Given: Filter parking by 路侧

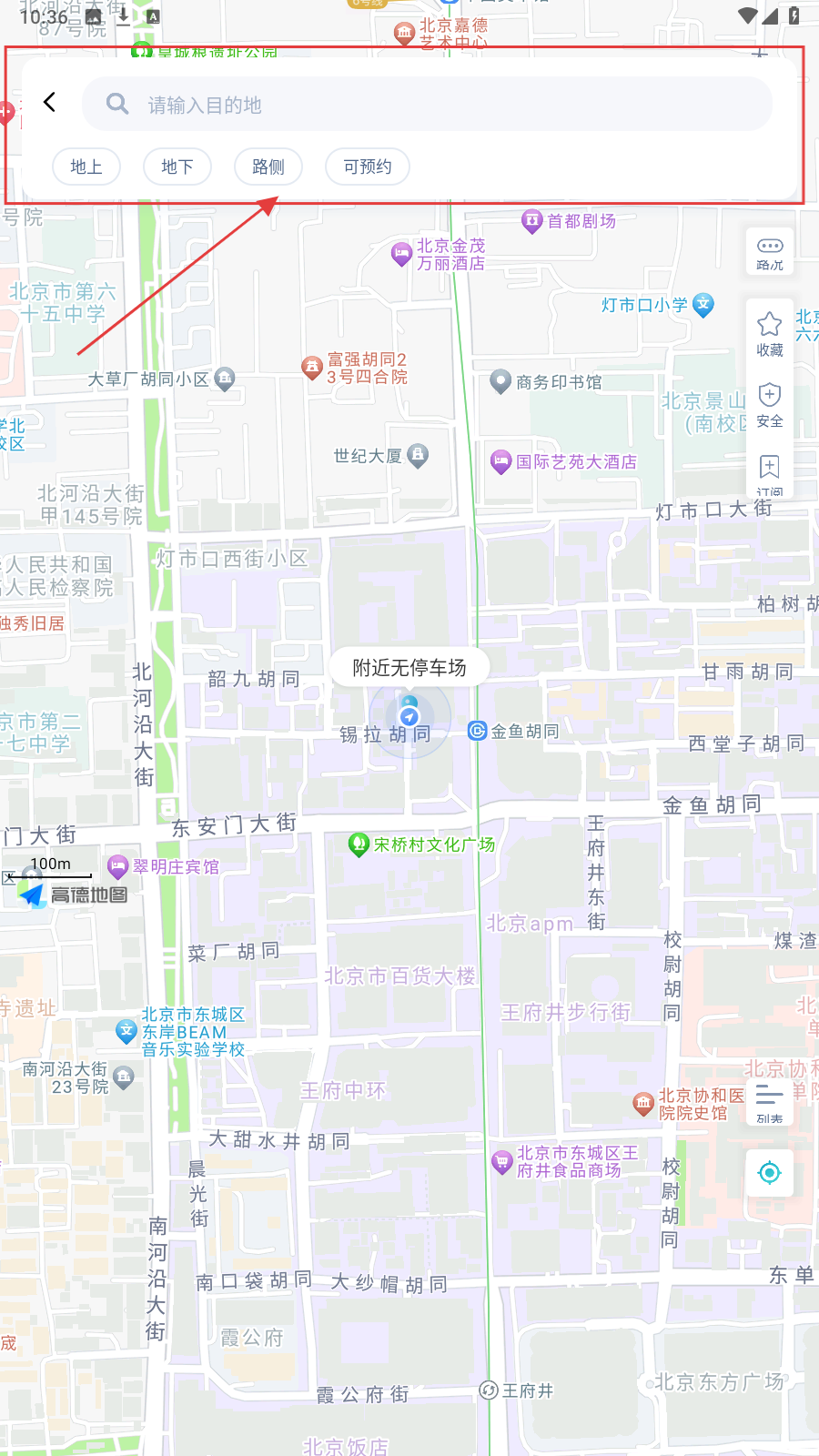Looking at the screenshot, I should [268, 167].
